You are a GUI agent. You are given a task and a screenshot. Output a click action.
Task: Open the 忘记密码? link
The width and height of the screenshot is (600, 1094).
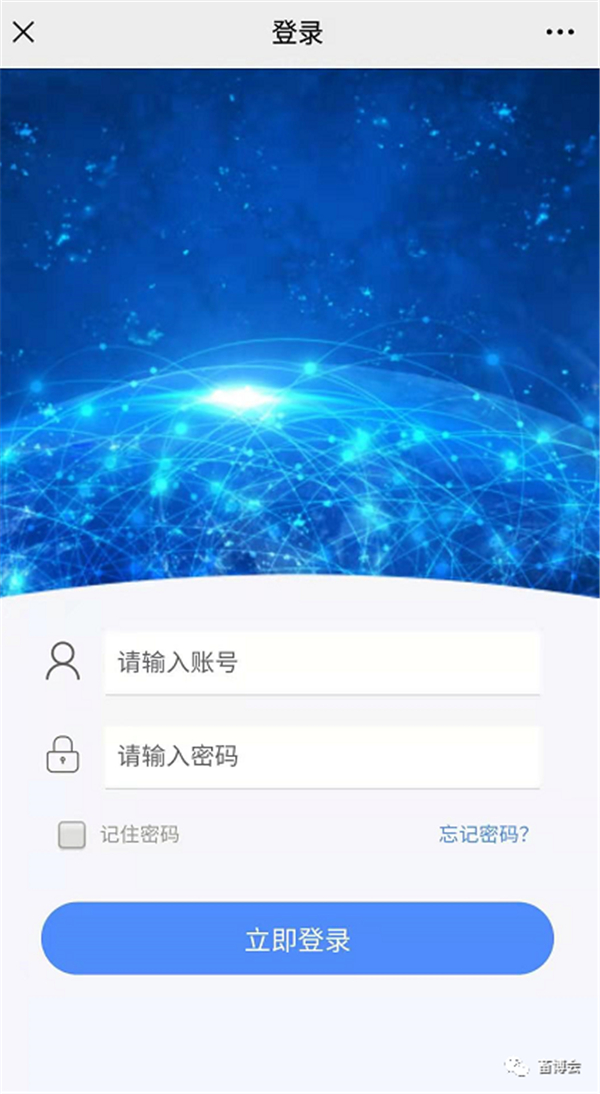pyautogui.click(x=484, y=834)
